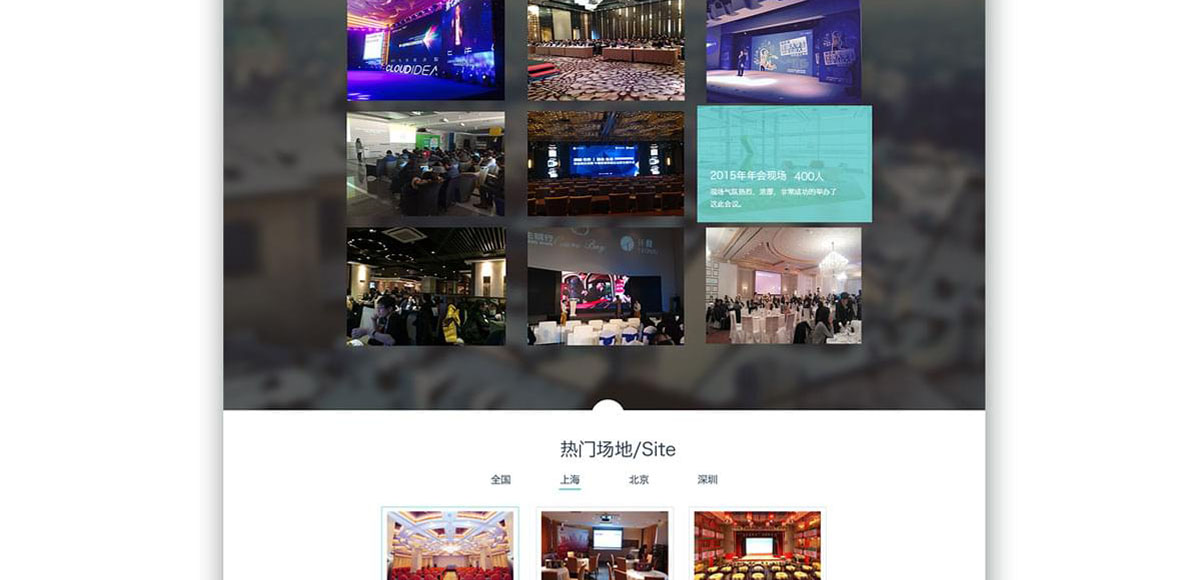Open the meeting room venue card with projector screen
This screenshot has width=1200, height=580.
(x=605, y=545)
